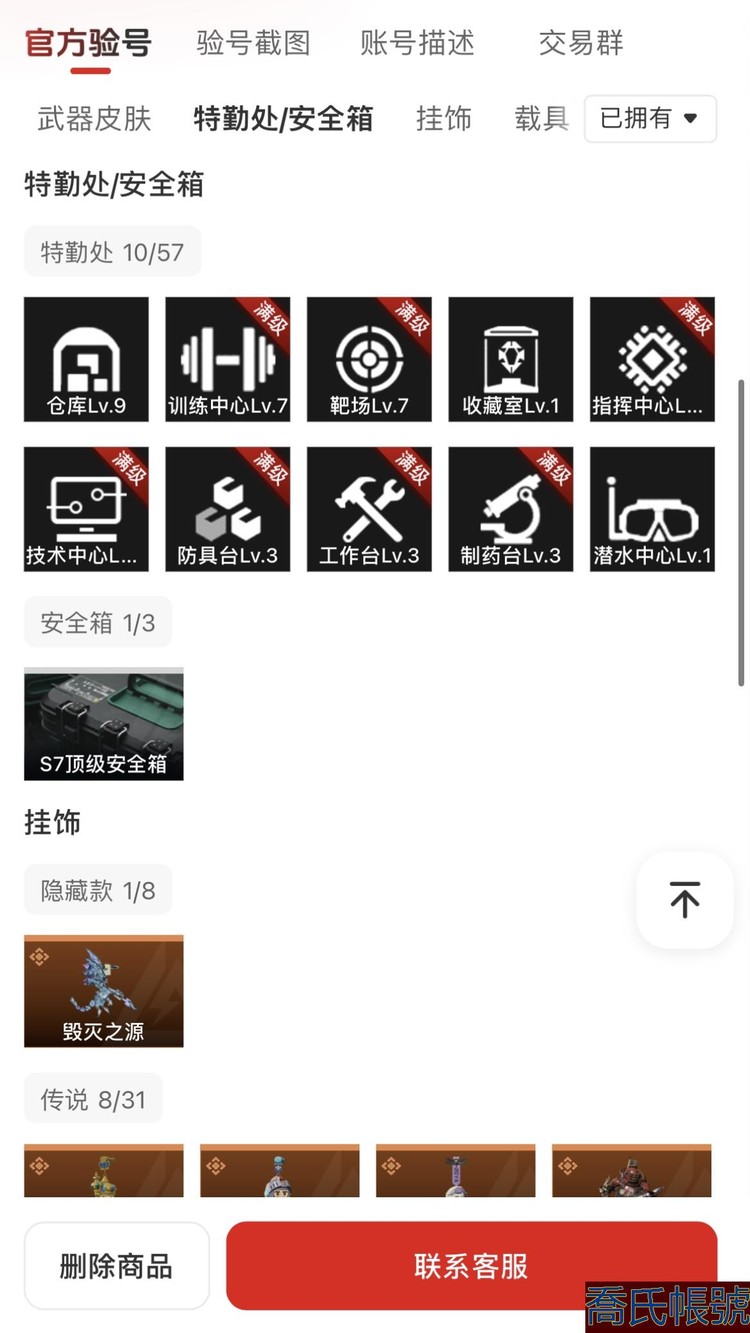Screen dimensions: 750x1333
Task: Click the 技术中心 tech center icon
Action: point(85,508)
